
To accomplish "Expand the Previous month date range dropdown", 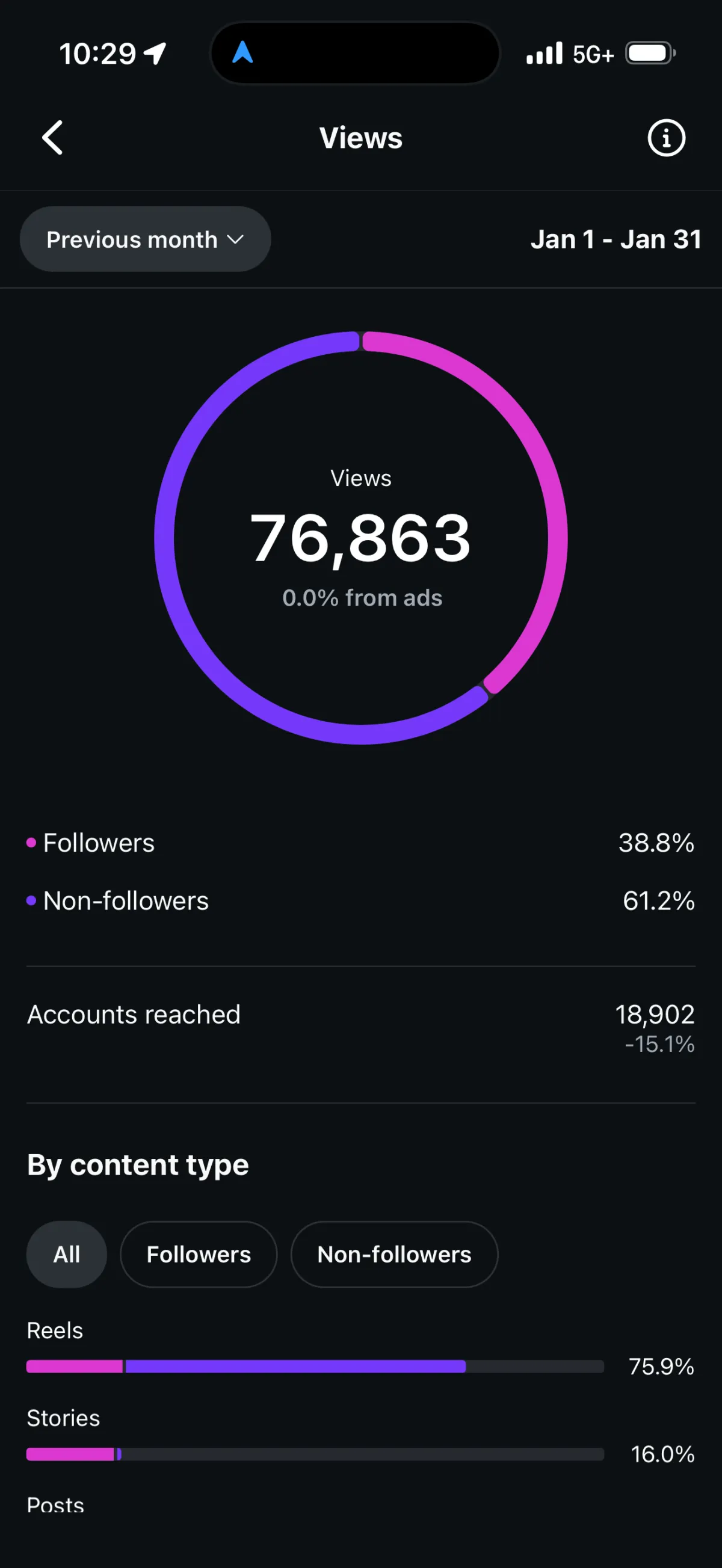I will [x=145, y=239].
